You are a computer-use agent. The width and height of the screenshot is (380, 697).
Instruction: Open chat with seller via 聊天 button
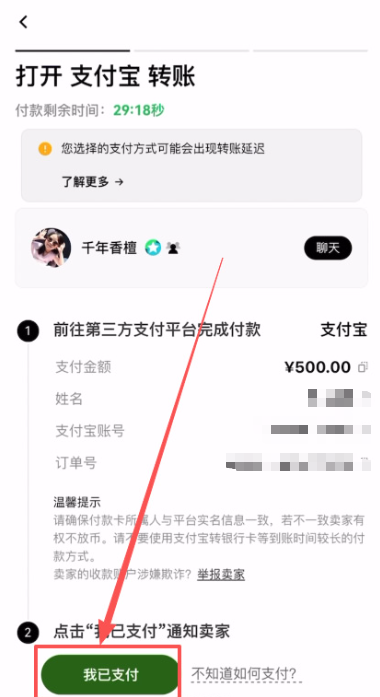[x=328, y=248]
